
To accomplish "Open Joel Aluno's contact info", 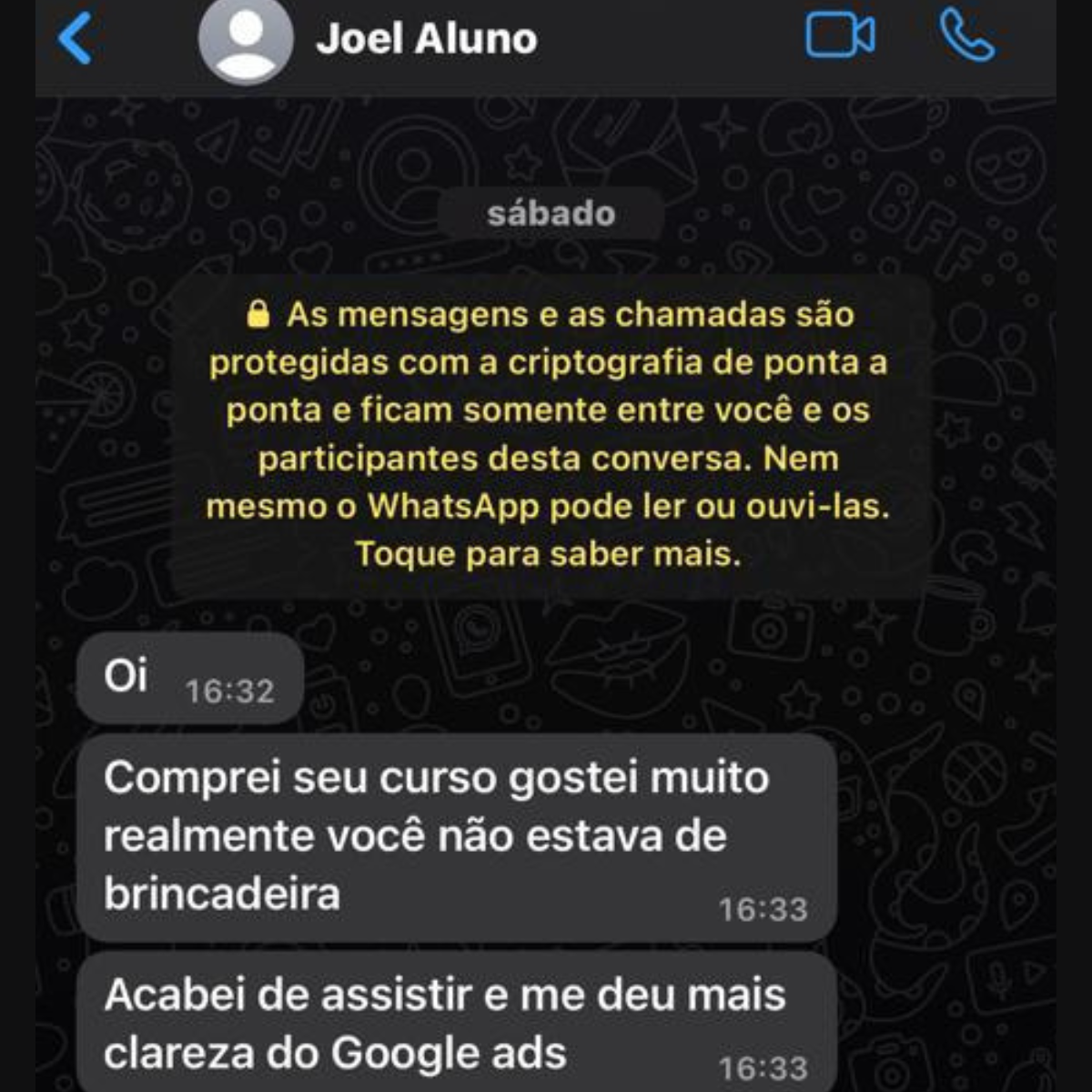I will tap(426, 39).
